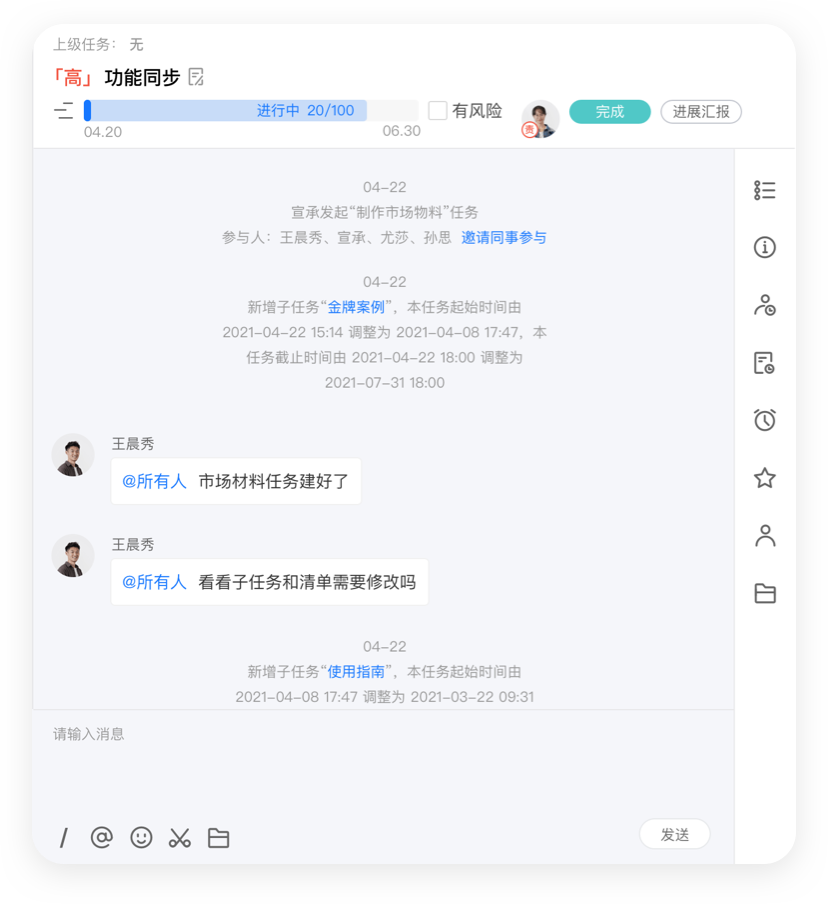Open the task hierarchy icon beside progress bar

tap(65, 111)
